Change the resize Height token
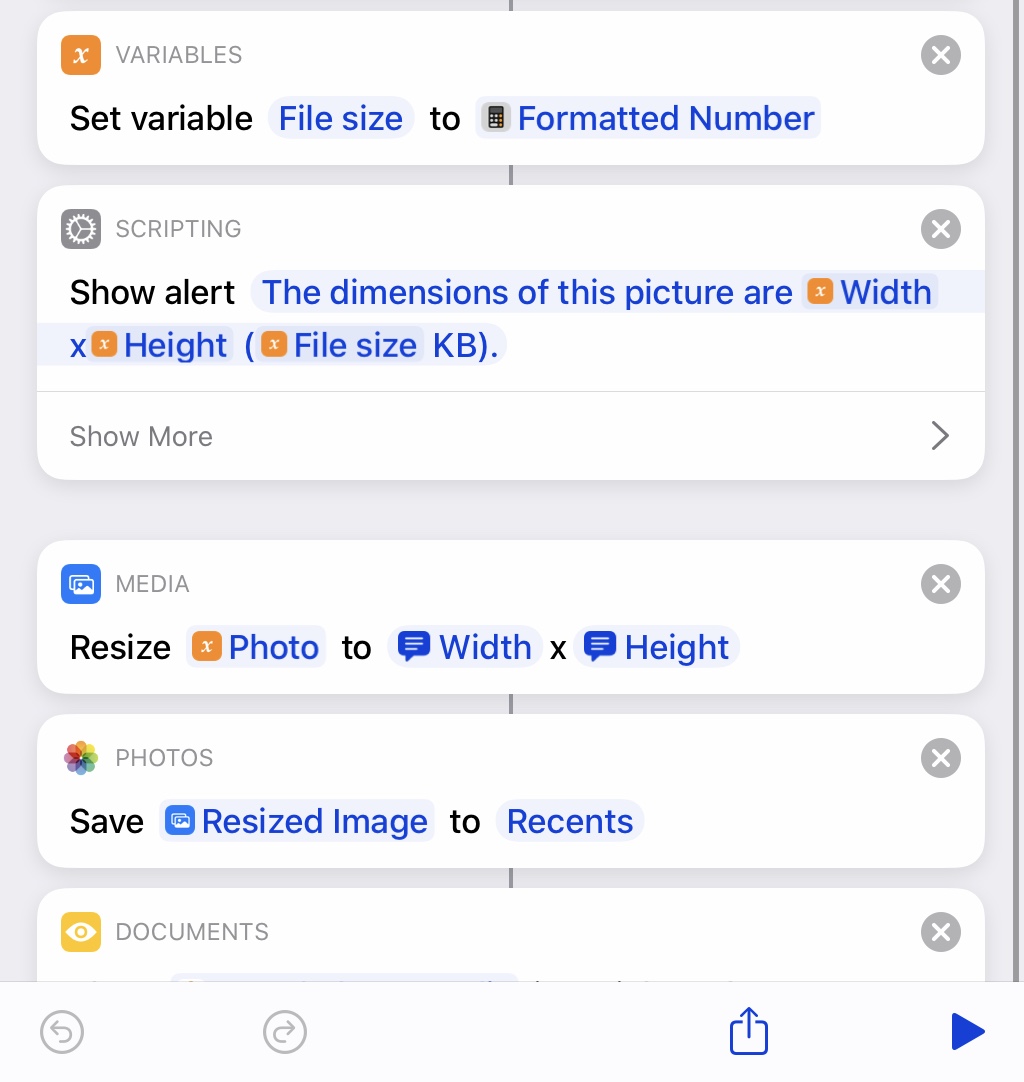The height and width of the screenshot is (1082, 1024). (x=658, y=647)
